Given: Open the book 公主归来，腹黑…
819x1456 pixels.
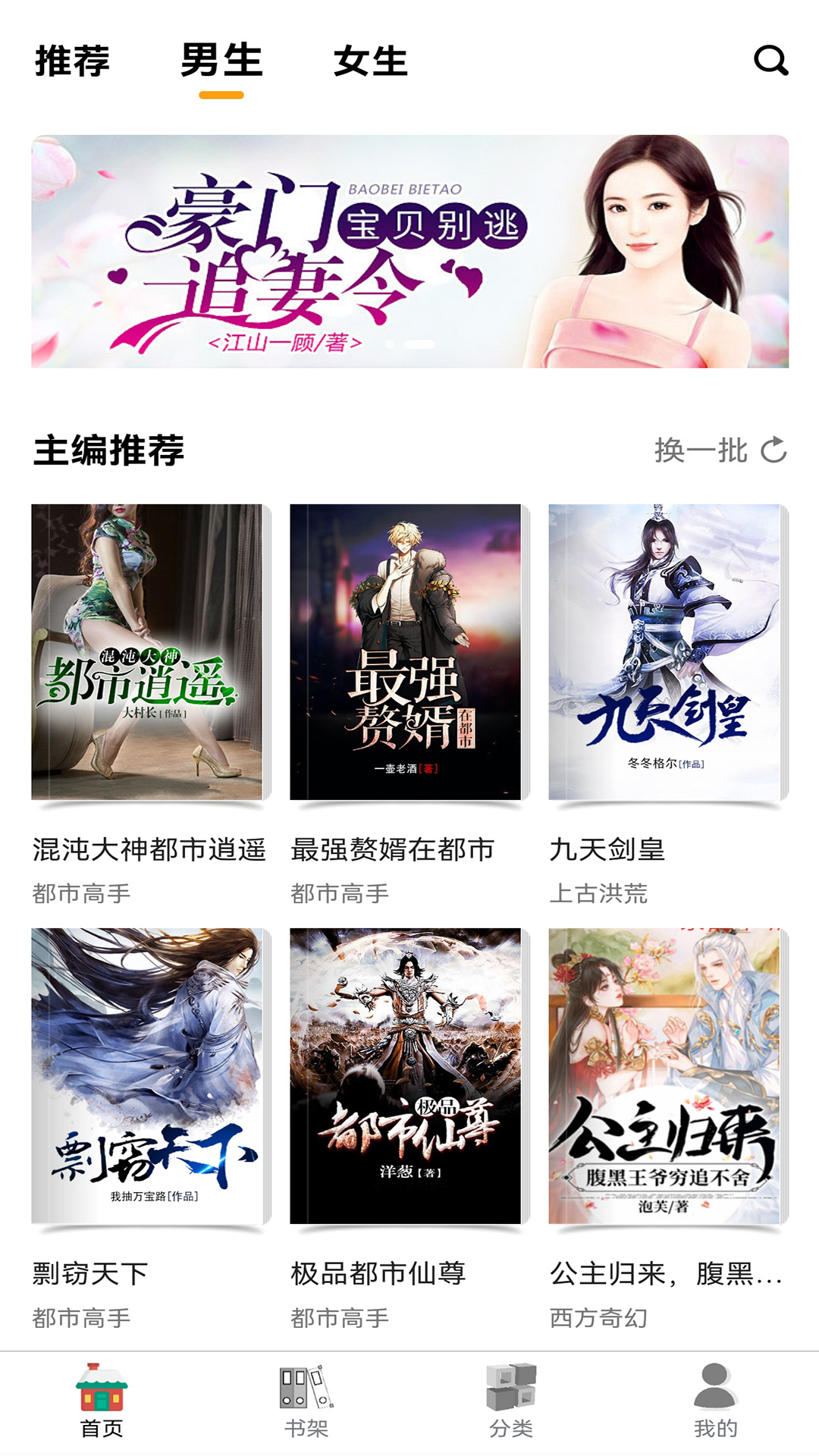Looking at the screenshot, I should pos(667,1075).
